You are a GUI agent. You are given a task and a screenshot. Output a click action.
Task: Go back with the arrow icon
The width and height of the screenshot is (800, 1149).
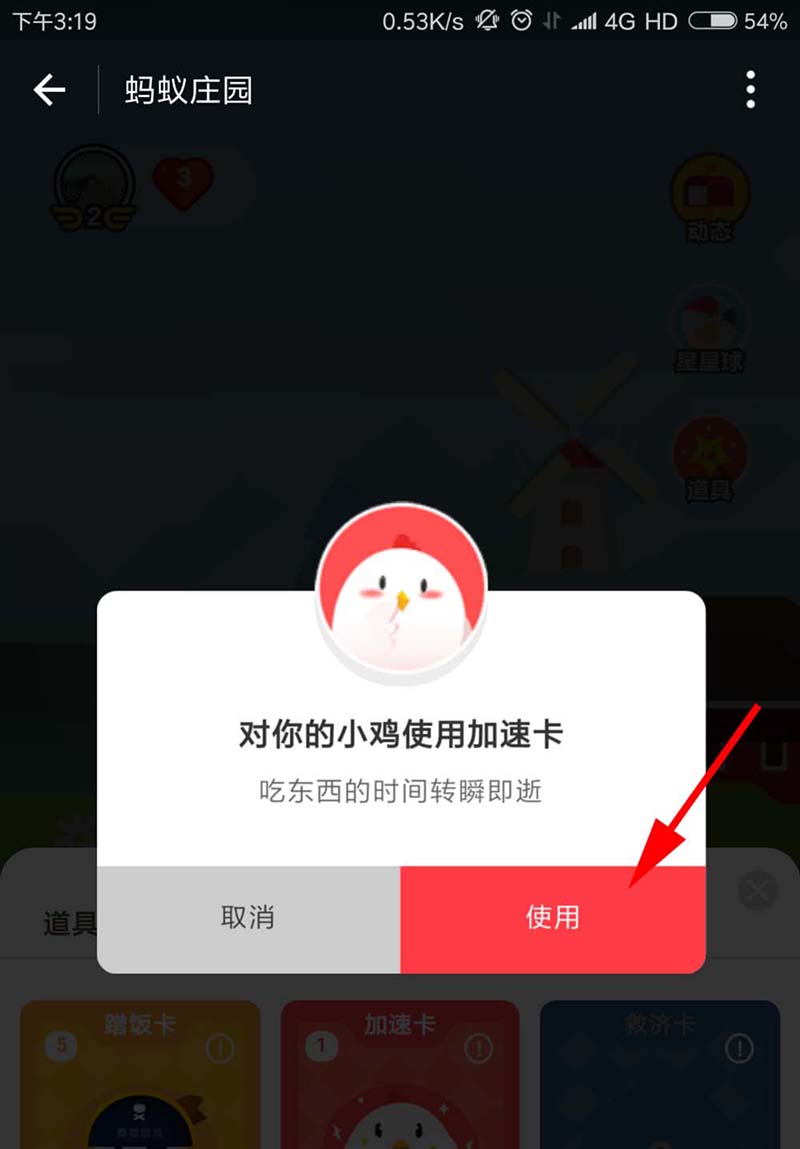click(49, 90)
